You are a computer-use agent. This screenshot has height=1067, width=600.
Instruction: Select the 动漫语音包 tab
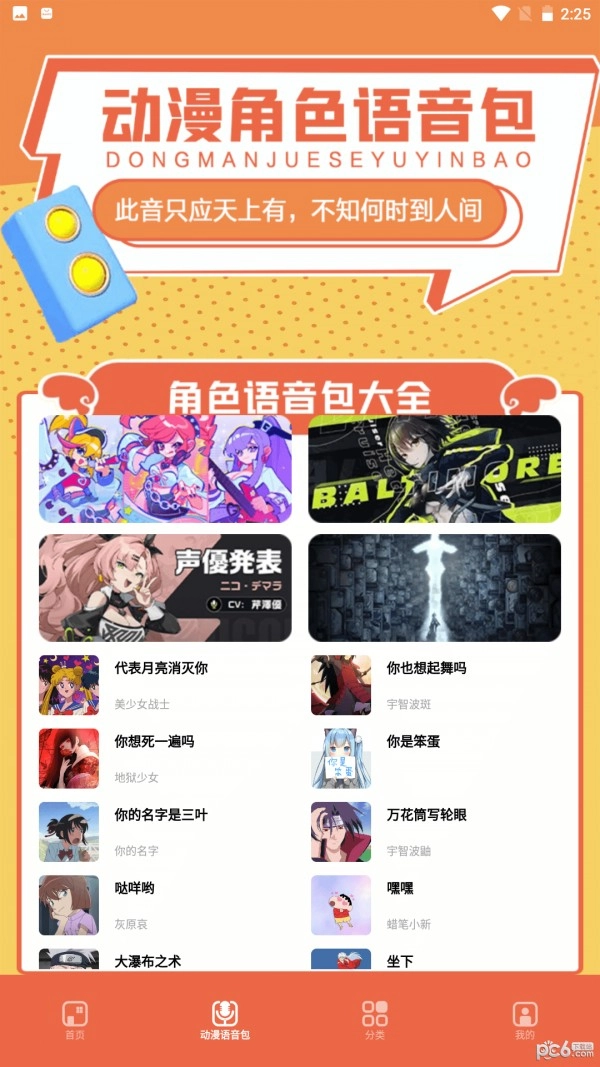coord(225,1020)
